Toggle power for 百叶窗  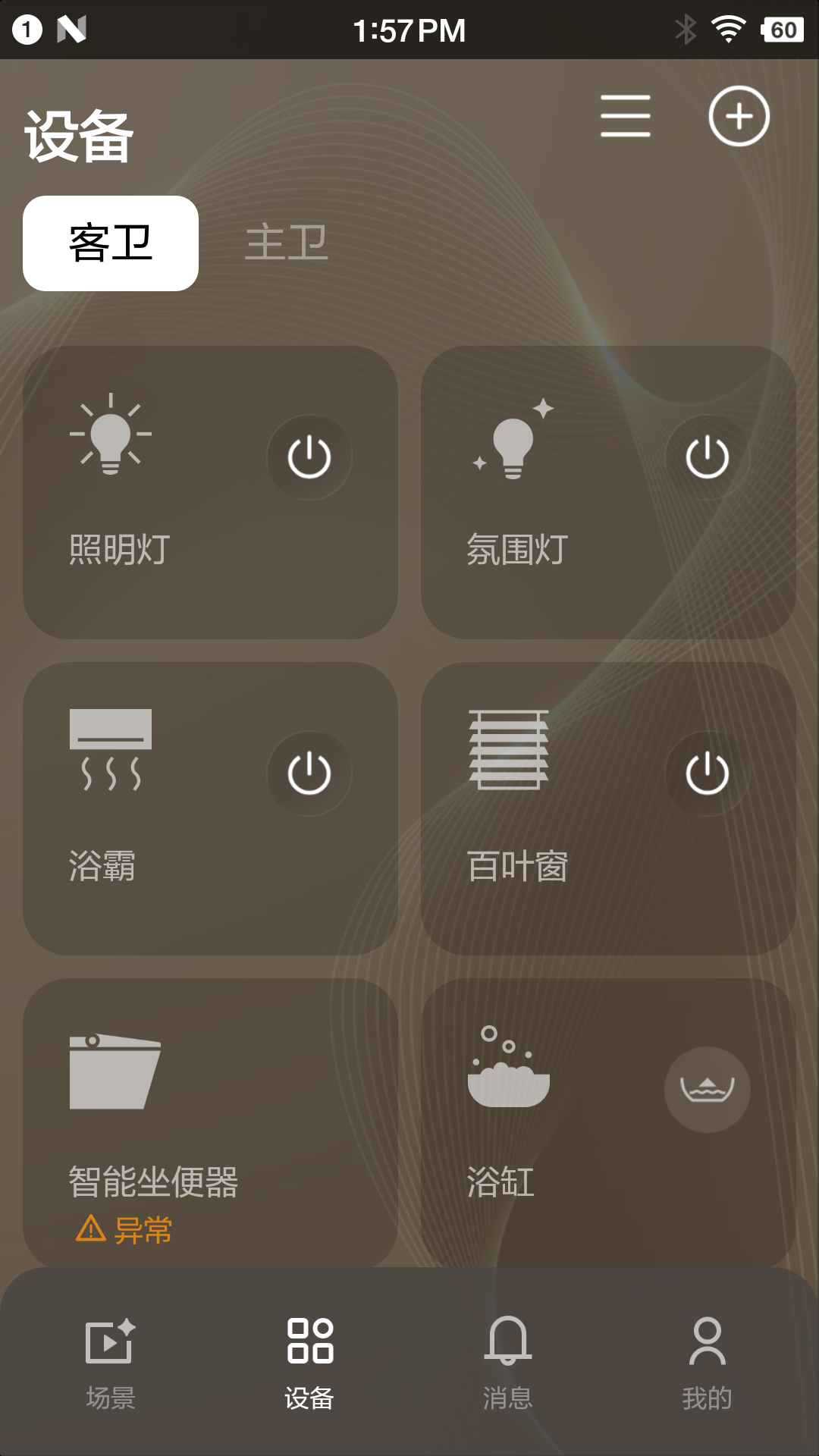[x=707, y=773]
